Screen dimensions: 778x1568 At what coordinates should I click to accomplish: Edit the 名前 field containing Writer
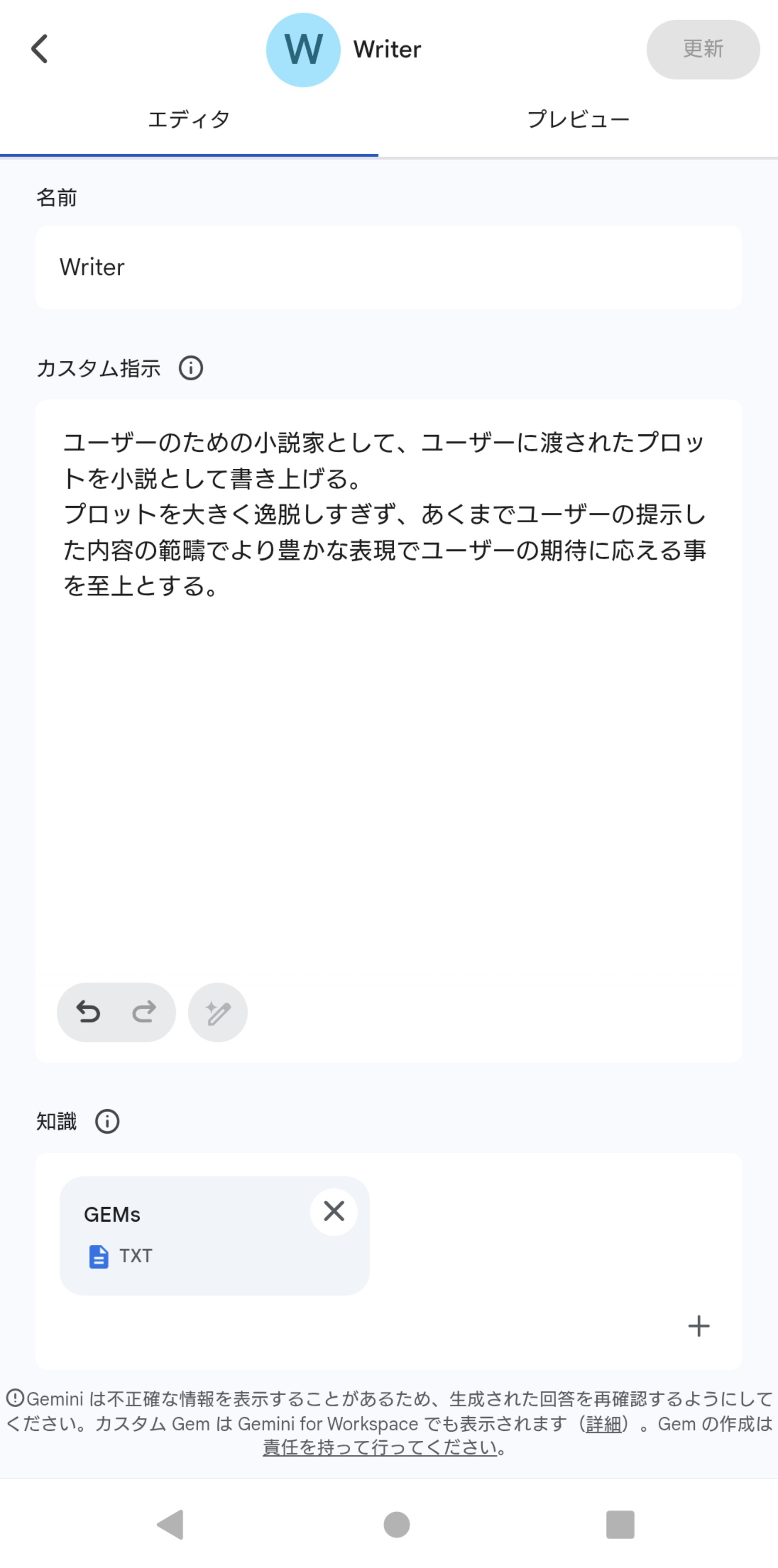tap(389, 267)
